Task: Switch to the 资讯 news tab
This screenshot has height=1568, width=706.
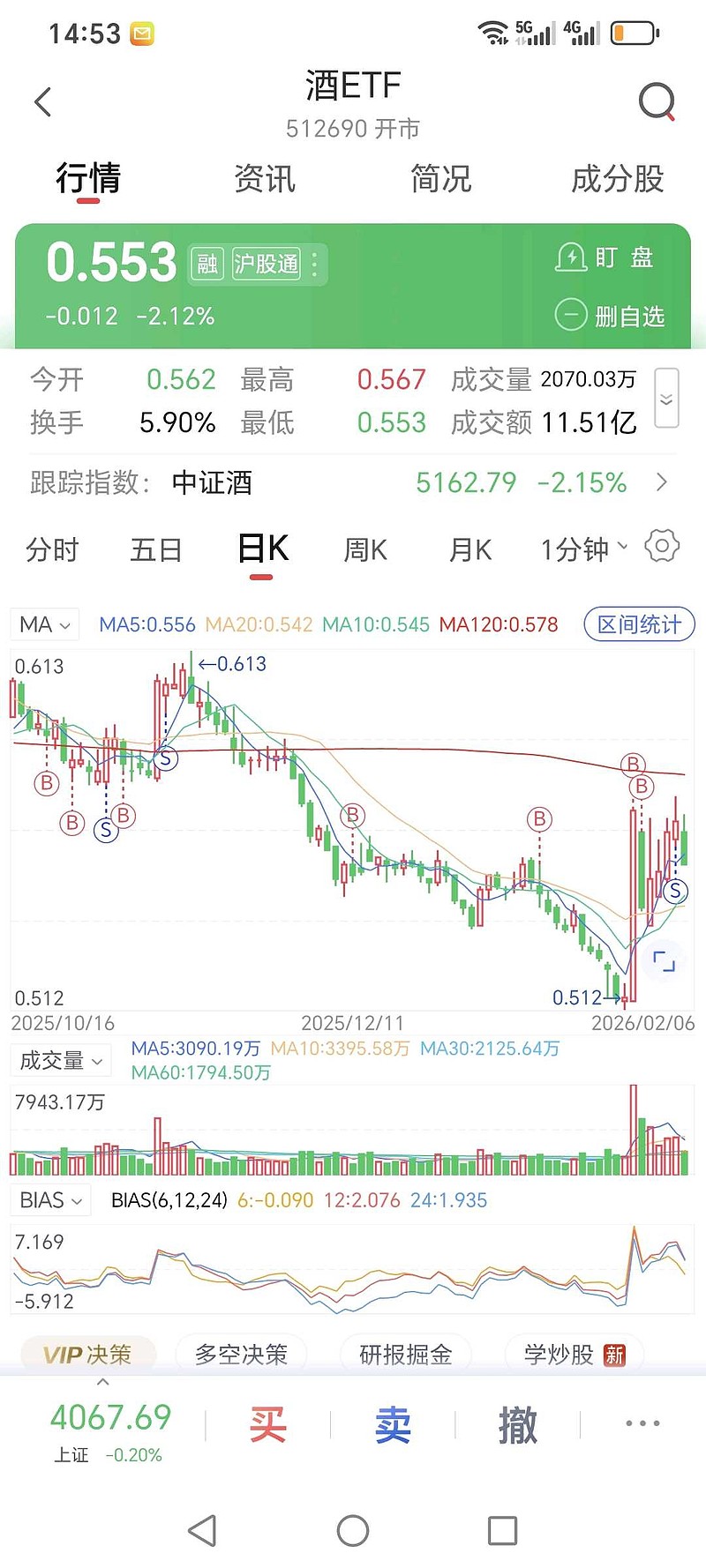Action: 265,178
